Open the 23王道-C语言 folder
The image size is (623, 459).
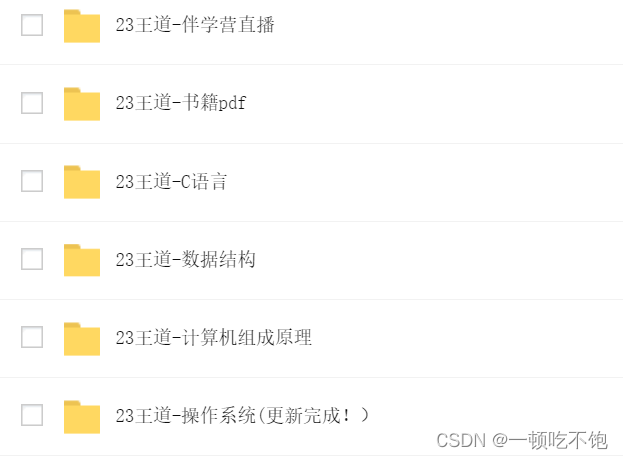pyautogui.click(x=171, y=181)
